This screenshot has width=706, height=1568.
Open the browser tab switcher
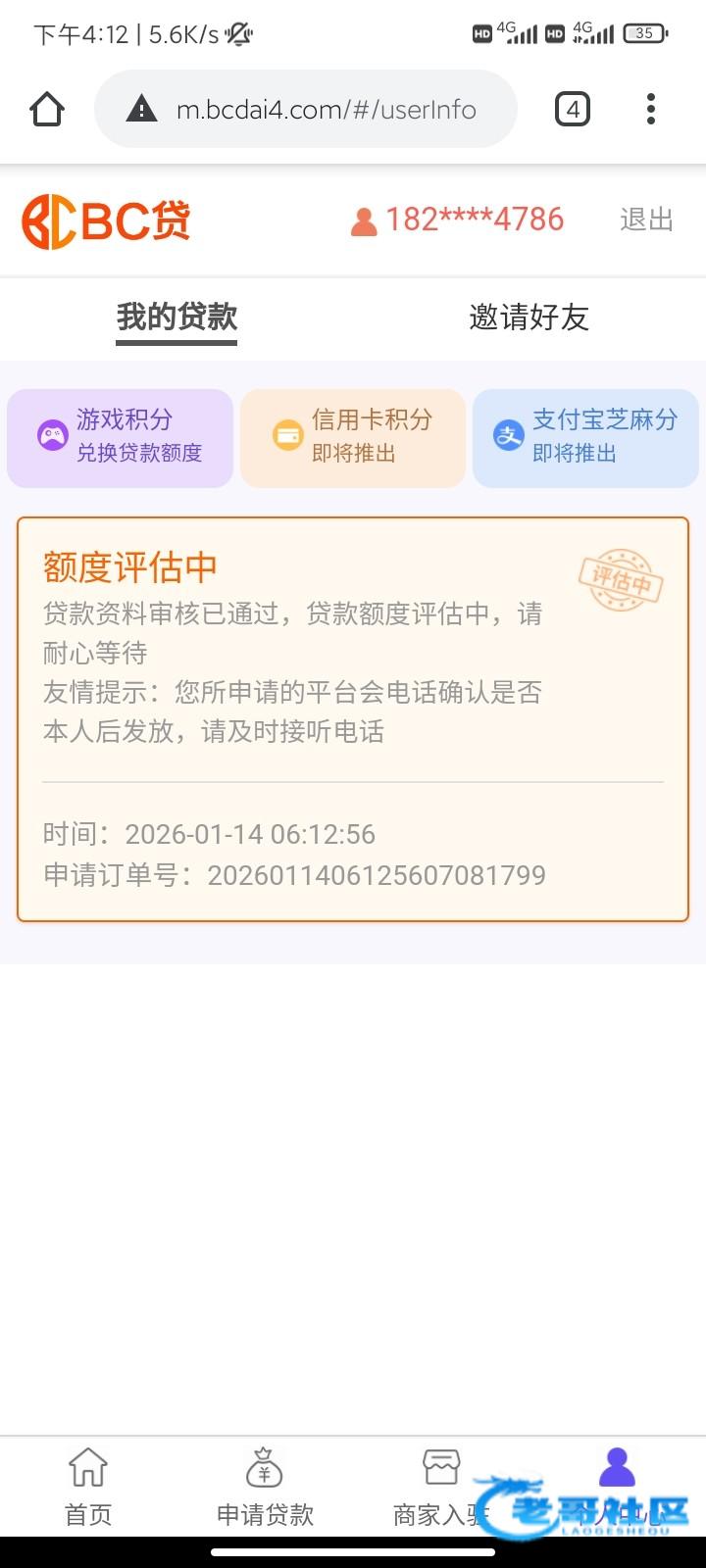click(x=573, y=109)
